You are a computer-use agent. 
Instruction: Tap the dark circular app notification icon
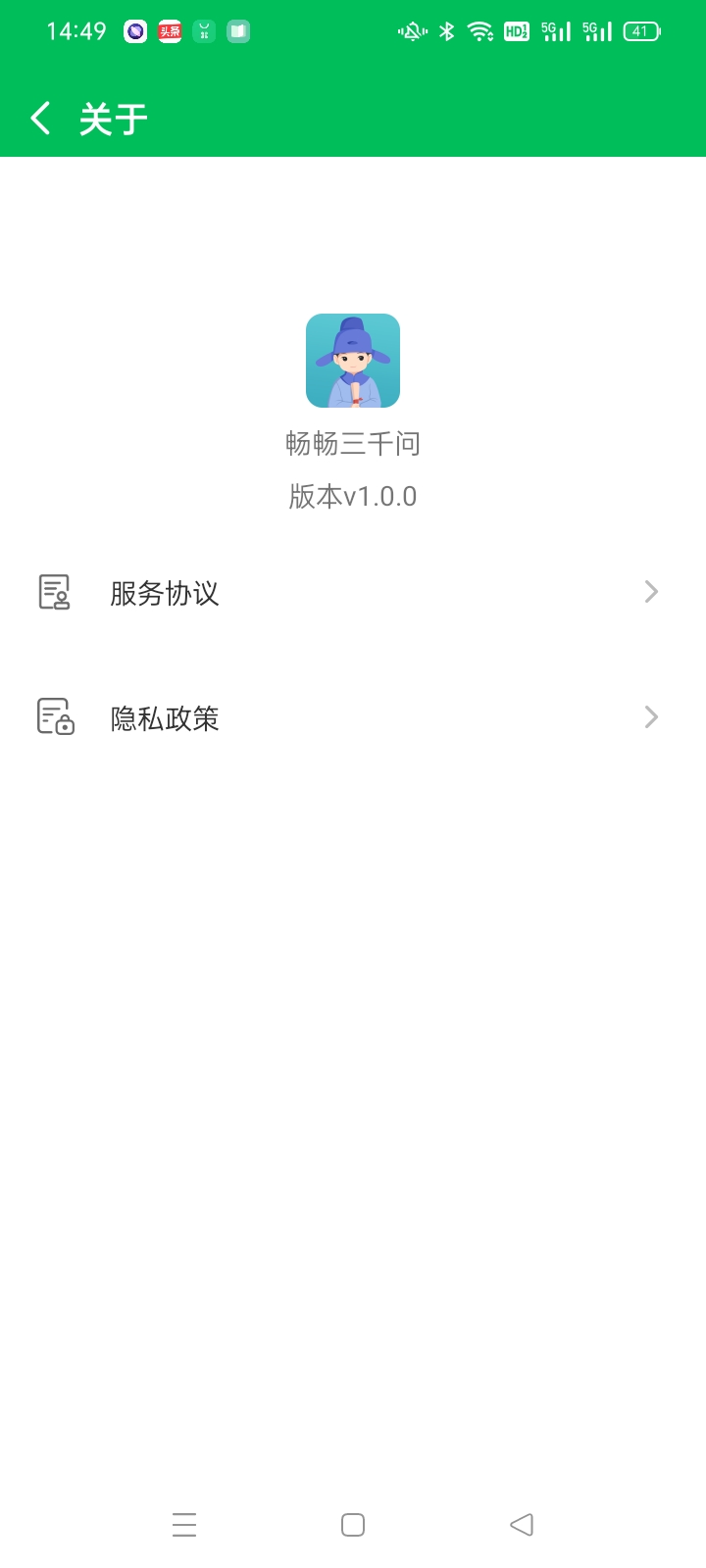tap(135, 31)
